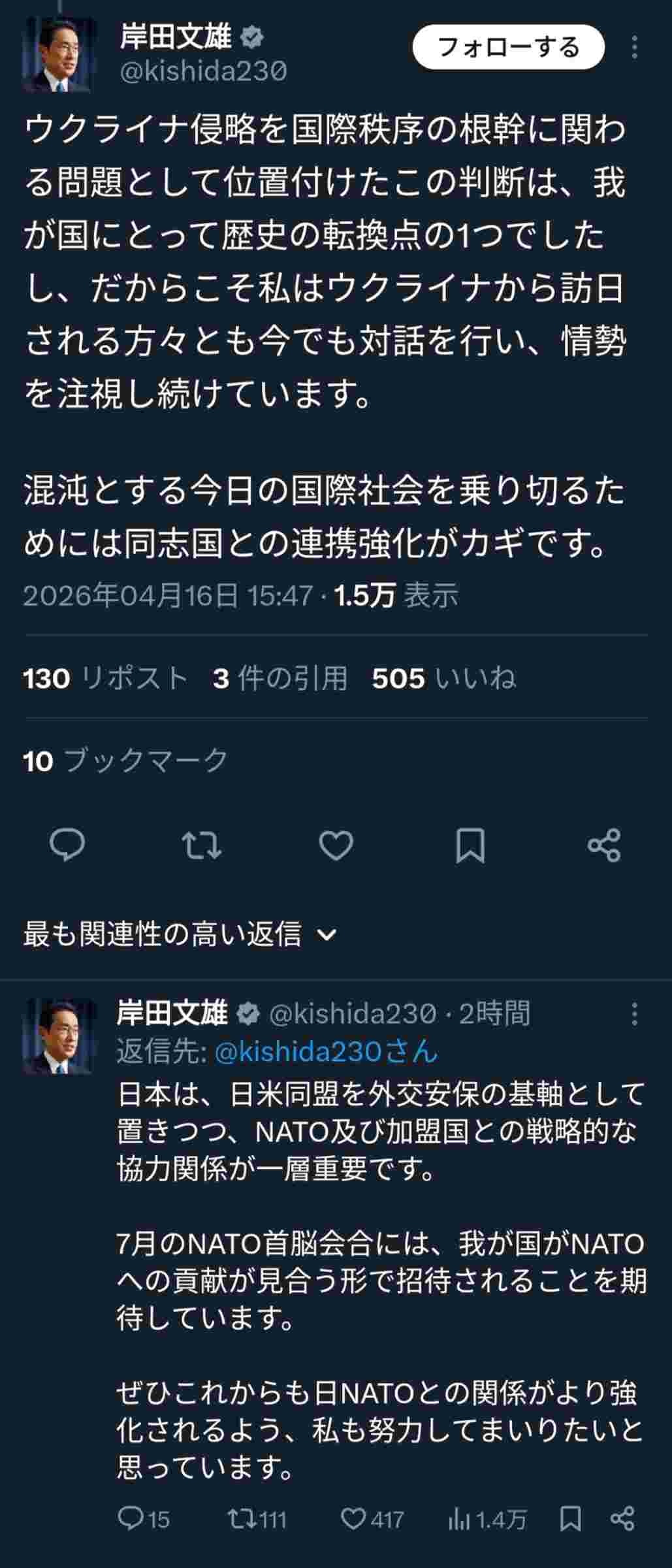Open the reply's overflow menu
This screenshot has width=672, height=1568.
635,1014
